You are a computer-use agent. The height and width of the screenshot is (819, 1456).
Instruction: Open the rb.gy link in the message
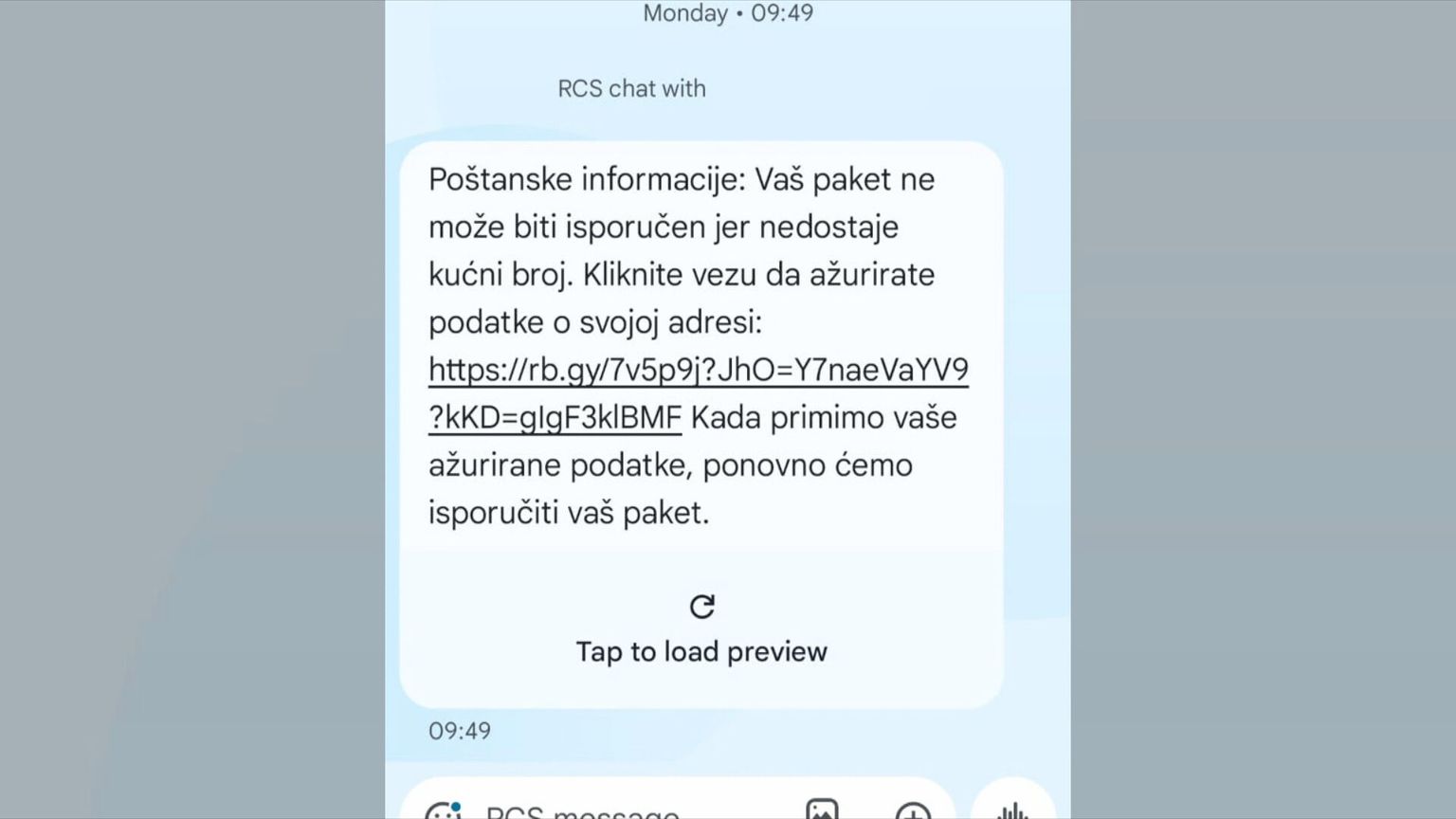pos(698,371)
